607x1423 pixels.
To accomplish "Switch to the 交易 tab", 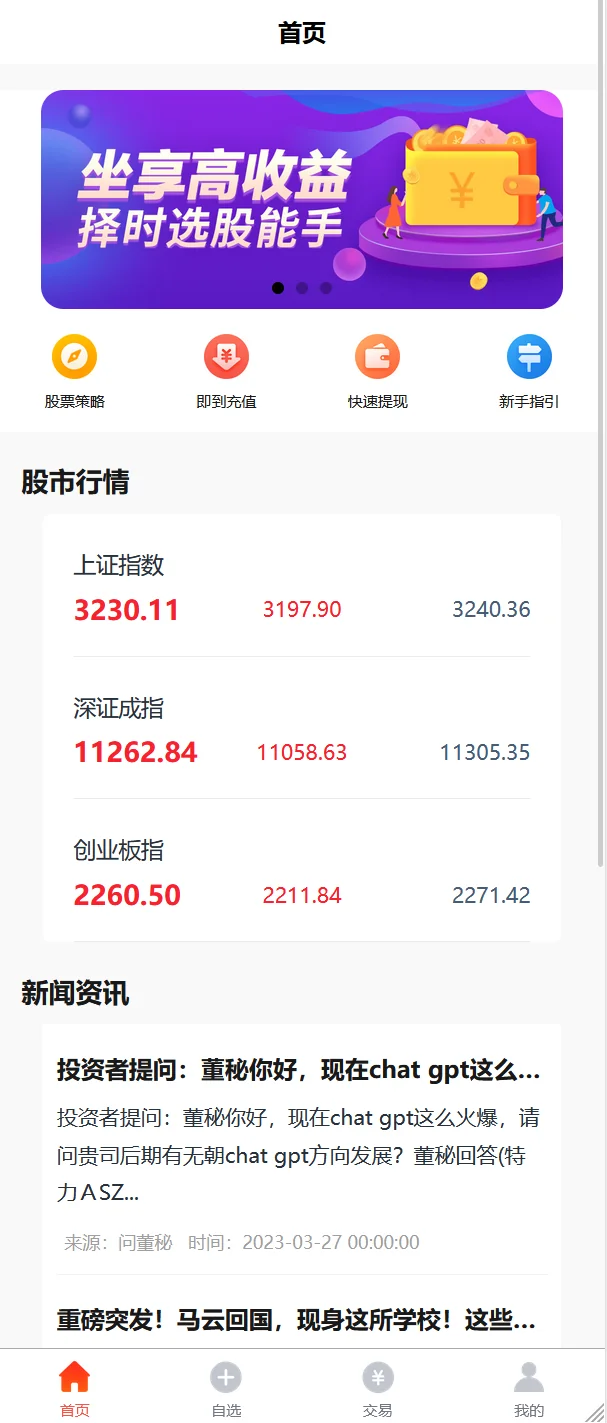I will coord(377,1388).
